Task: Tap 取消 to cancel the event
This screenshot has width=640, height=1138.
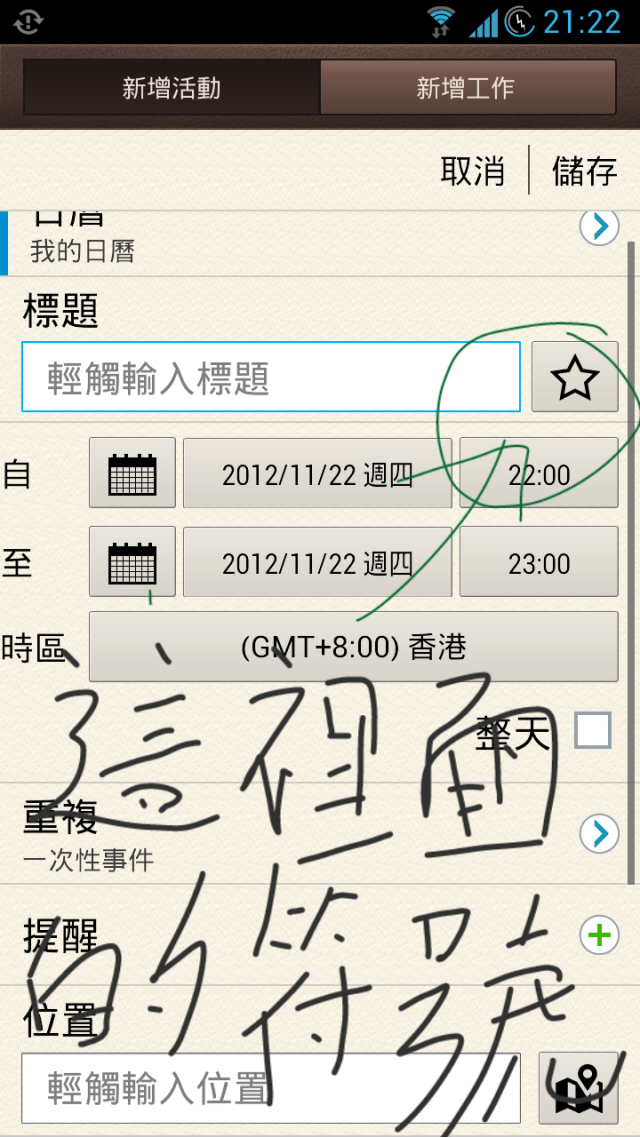Action: pos(473,171)
